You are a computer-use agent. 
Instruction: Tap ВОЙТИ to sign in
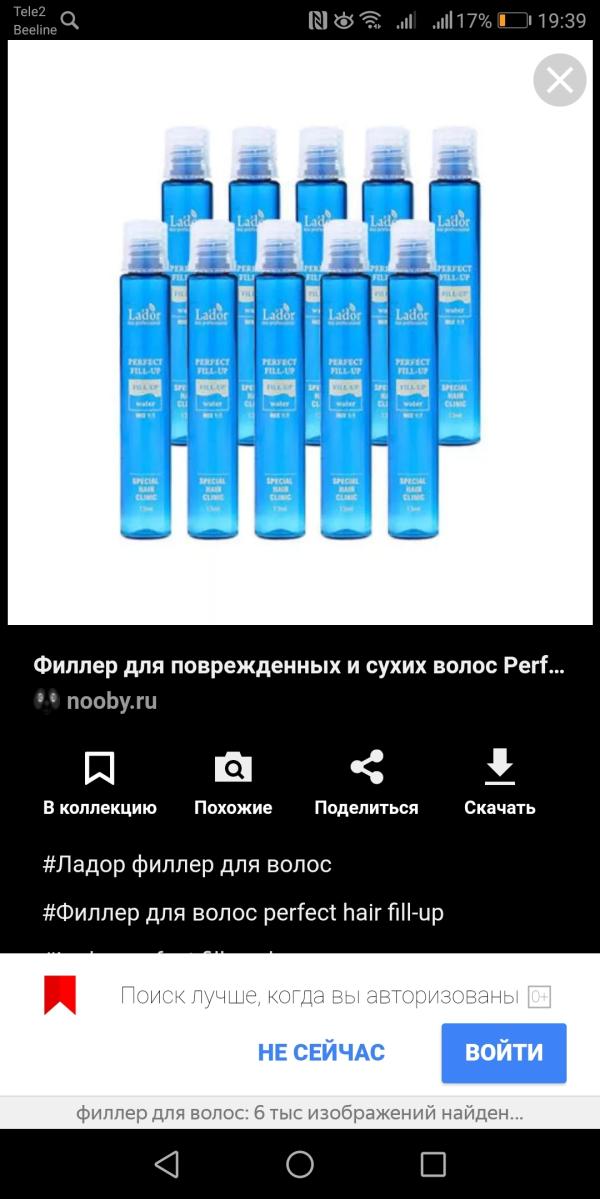(504, 1052)
